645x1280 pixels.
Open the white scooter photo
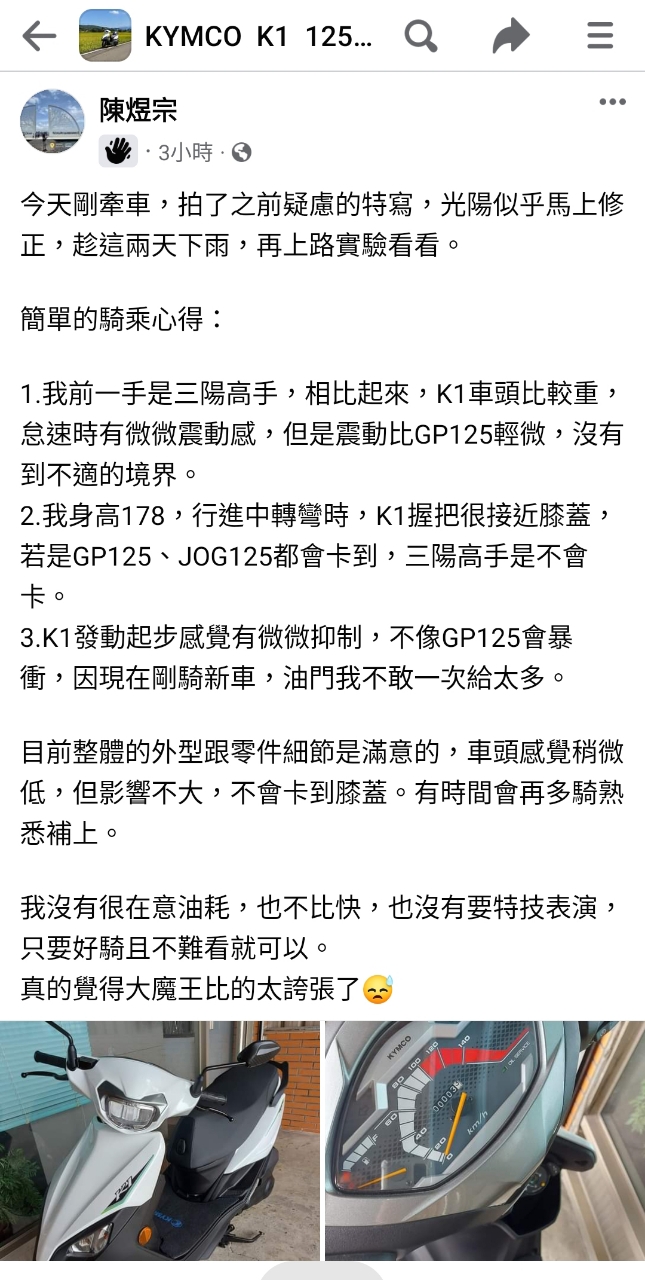coord(160,1141)
